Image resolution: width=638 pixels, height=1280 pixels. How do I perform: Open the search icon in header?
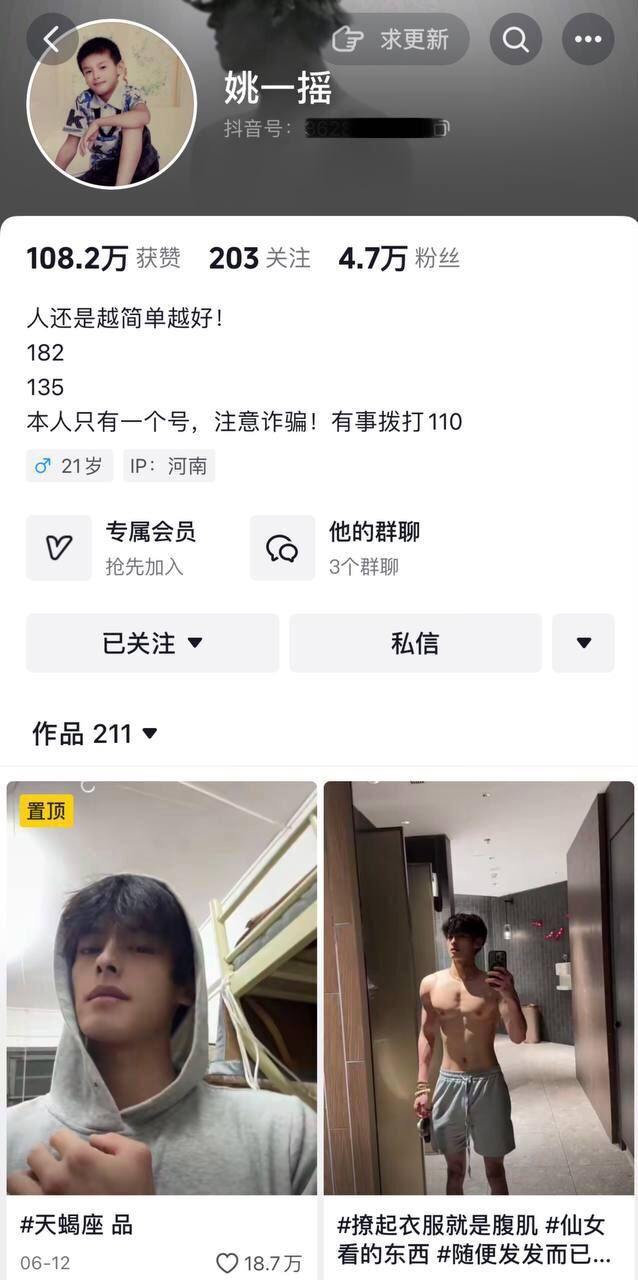click(515, 40)
